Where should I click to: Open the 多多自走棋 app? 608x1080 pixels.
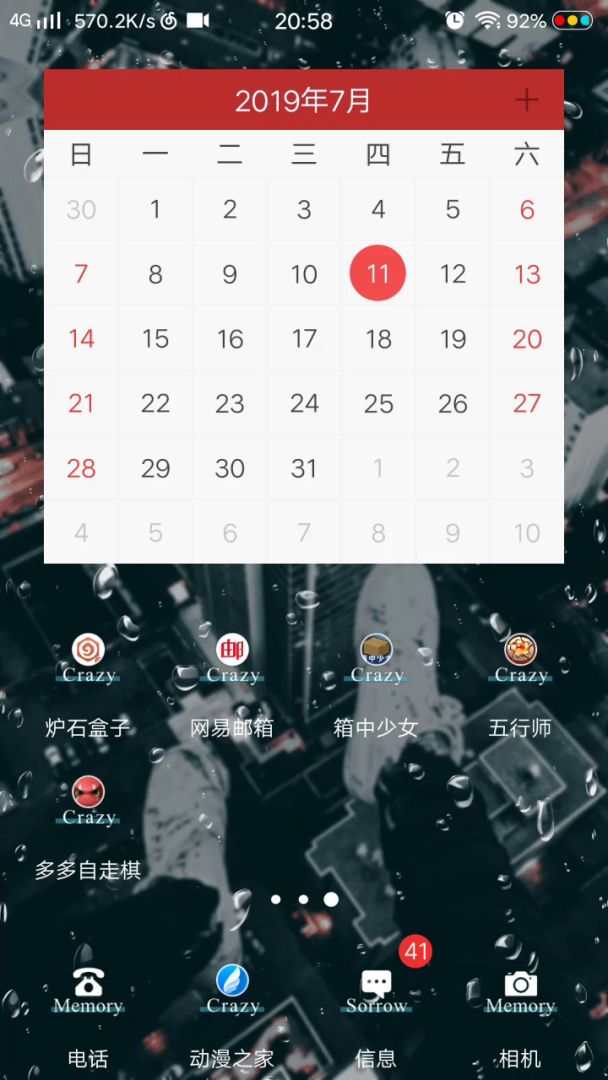88,802
